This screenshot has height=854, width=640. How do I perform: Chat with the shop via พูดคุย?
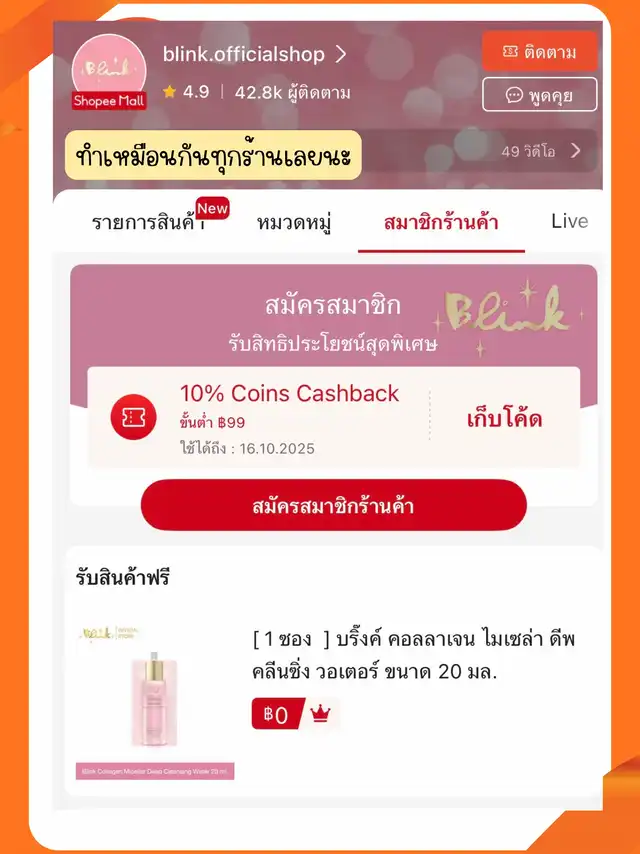click(x=539, y=95)
